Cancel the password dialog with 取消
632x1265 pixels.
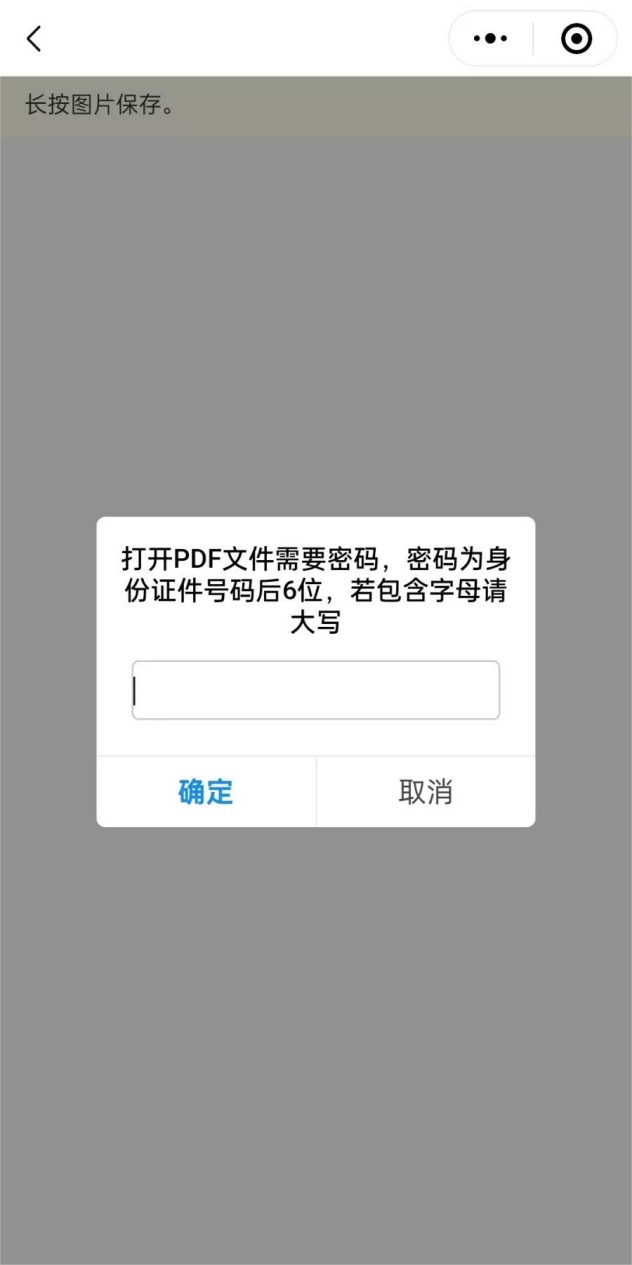[426, 792]
